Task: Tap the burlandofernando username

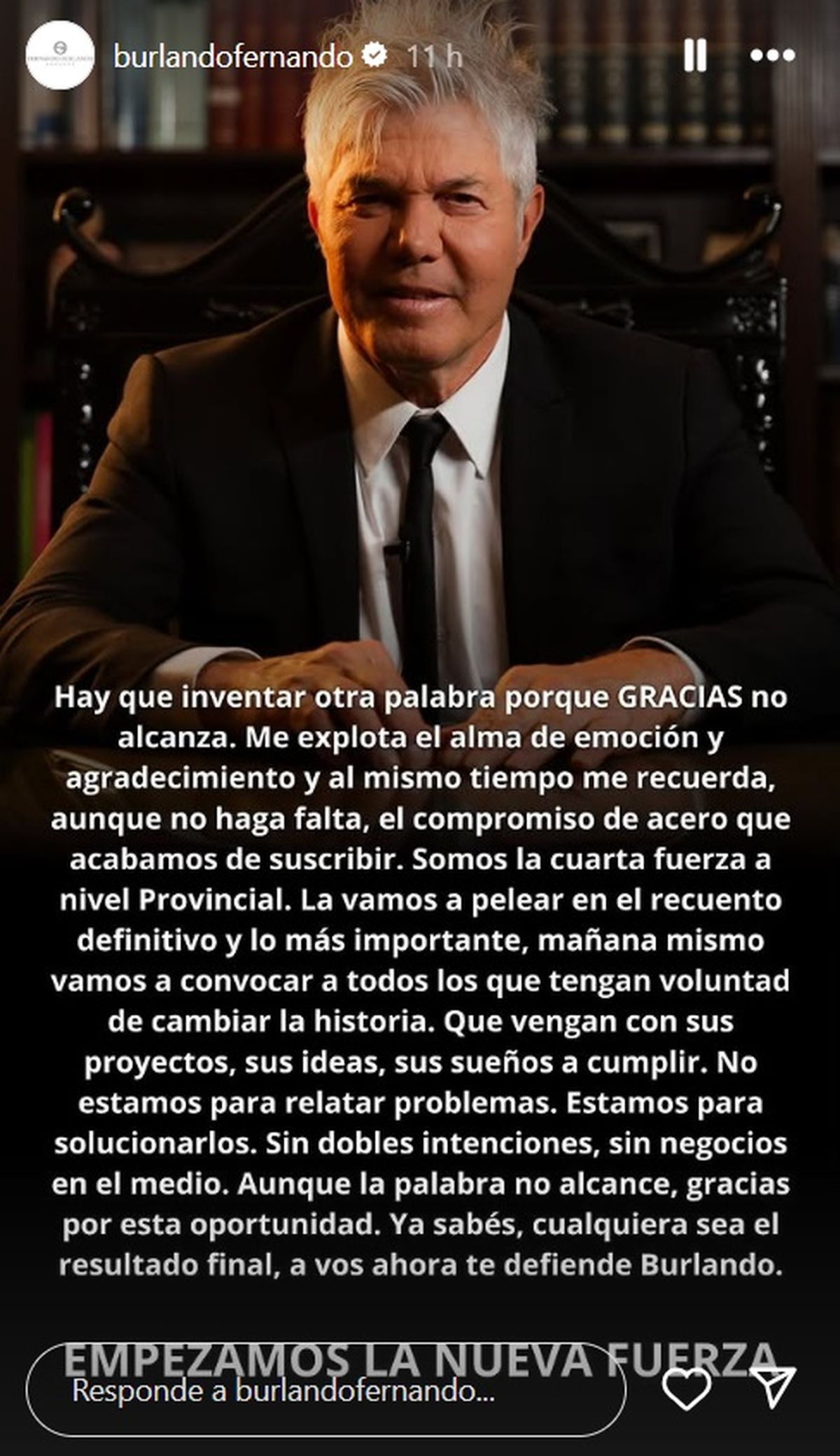Action: pos(232,57)
